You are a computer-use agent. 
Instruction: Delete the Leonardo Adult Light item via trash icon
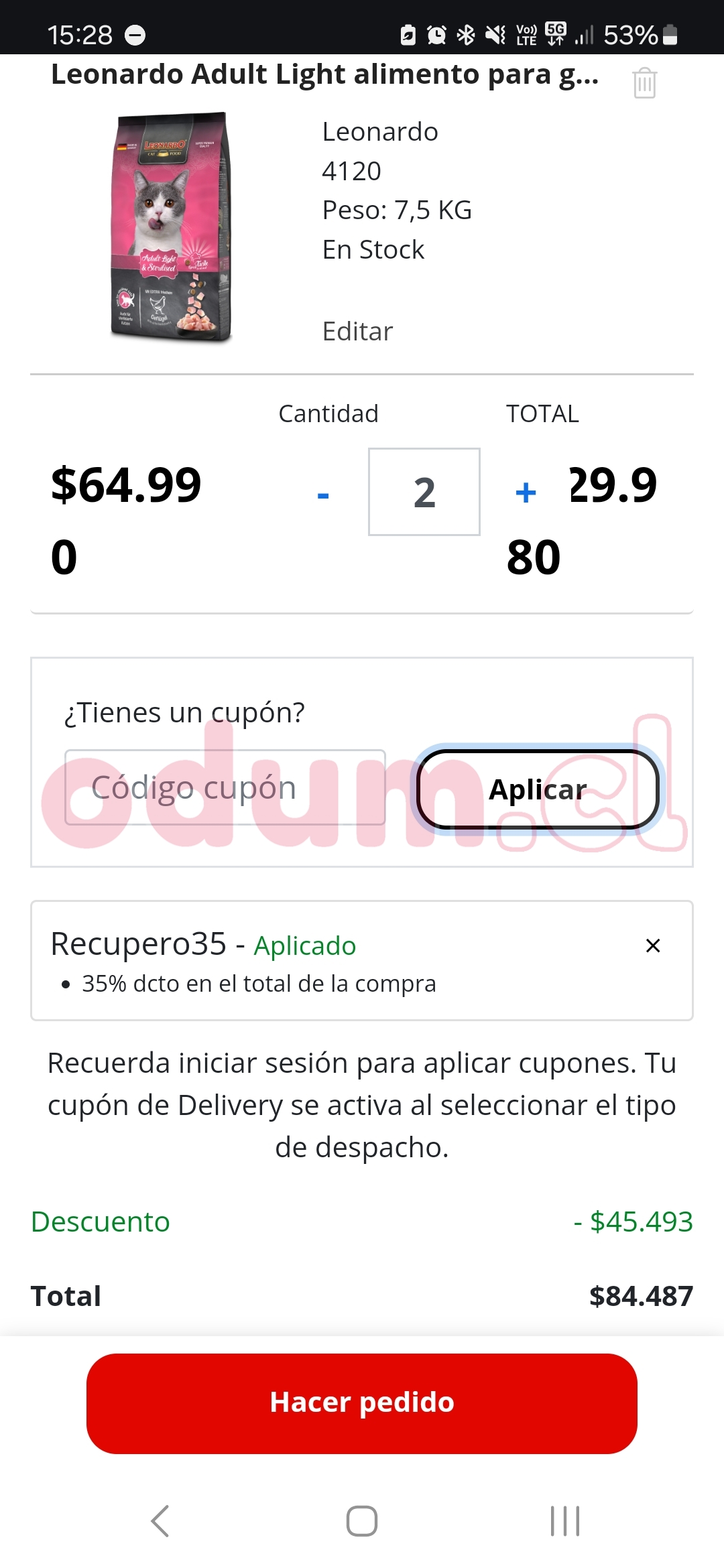tap(644, 83)
